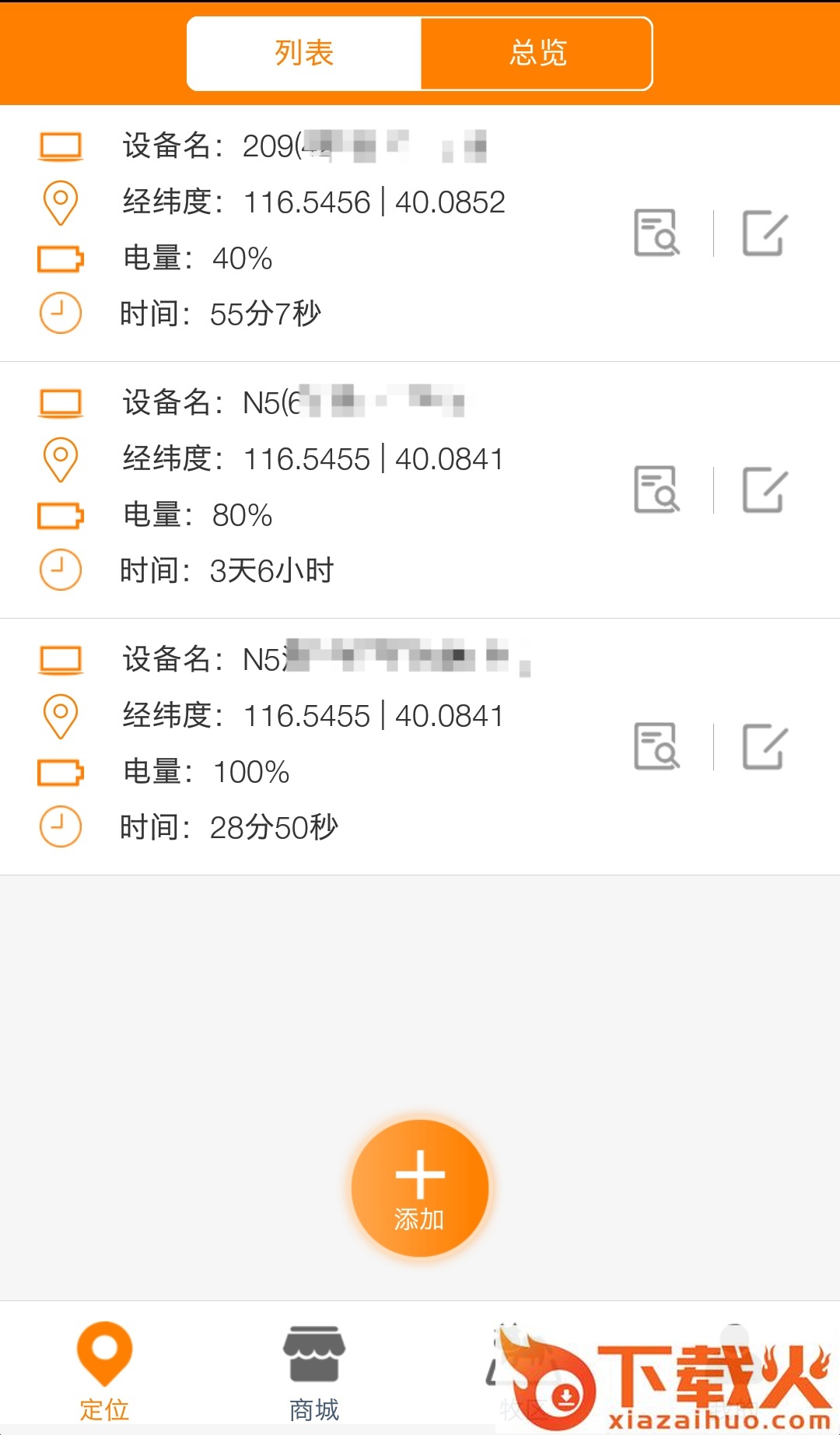840x1435 pixels.
Task: Switch to the 列表 tab
Action: (304, 54)
